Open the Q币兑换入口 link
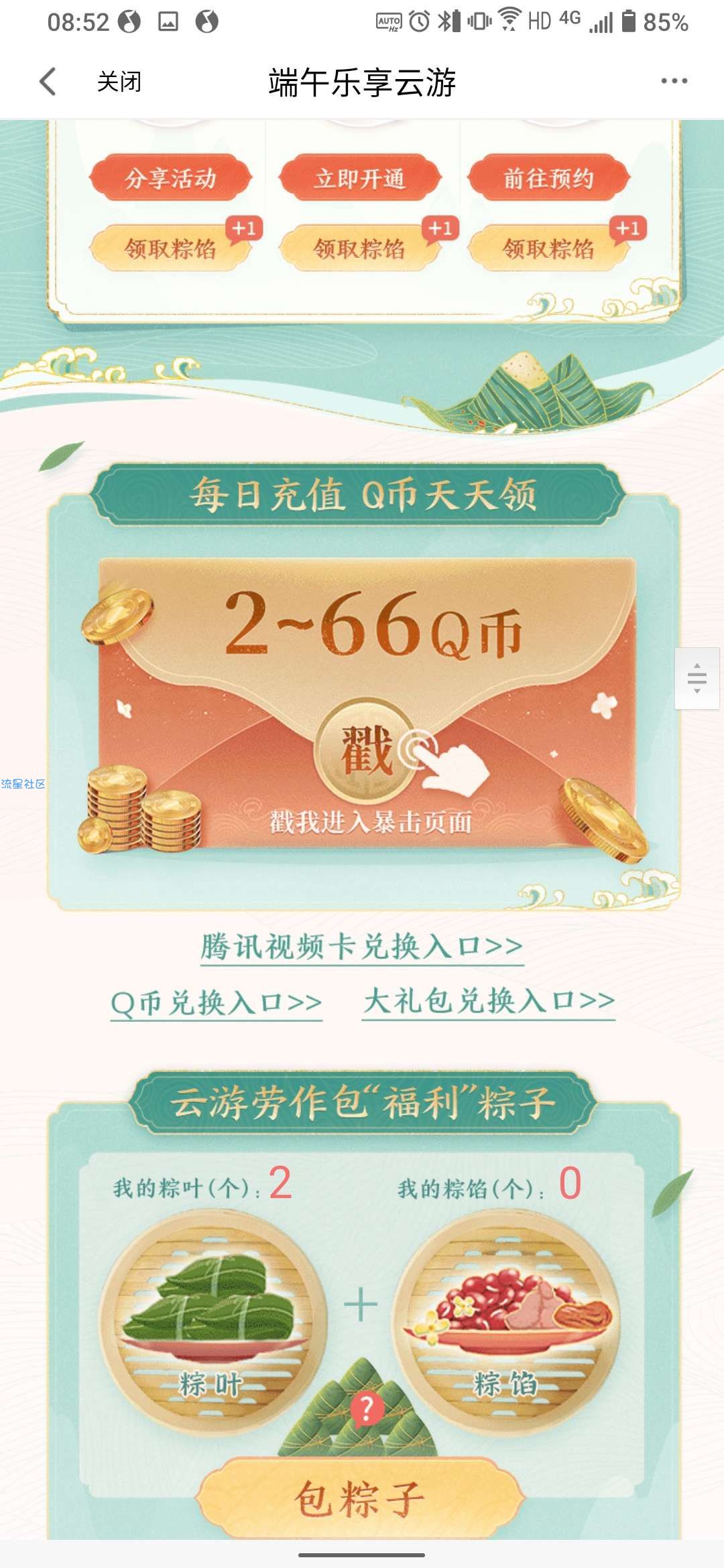This screenshot has height=1568, width=724. click(216, 1003)
